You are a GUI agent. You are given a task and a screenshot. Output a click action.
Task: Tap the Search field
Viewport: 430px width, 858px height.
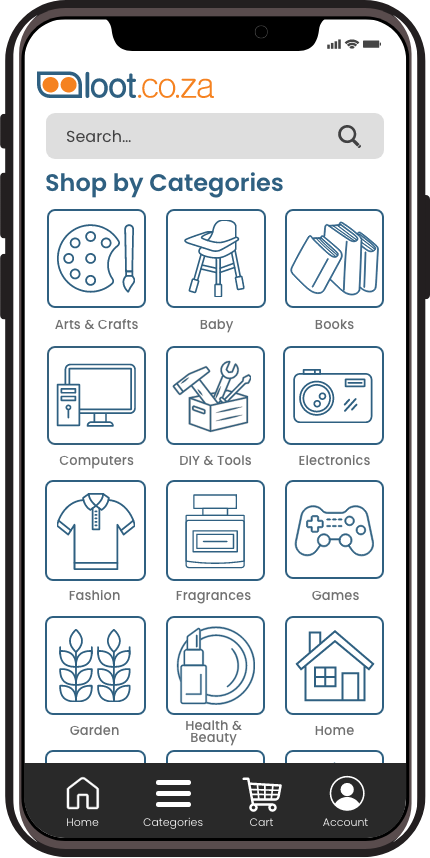coord(214,136)
